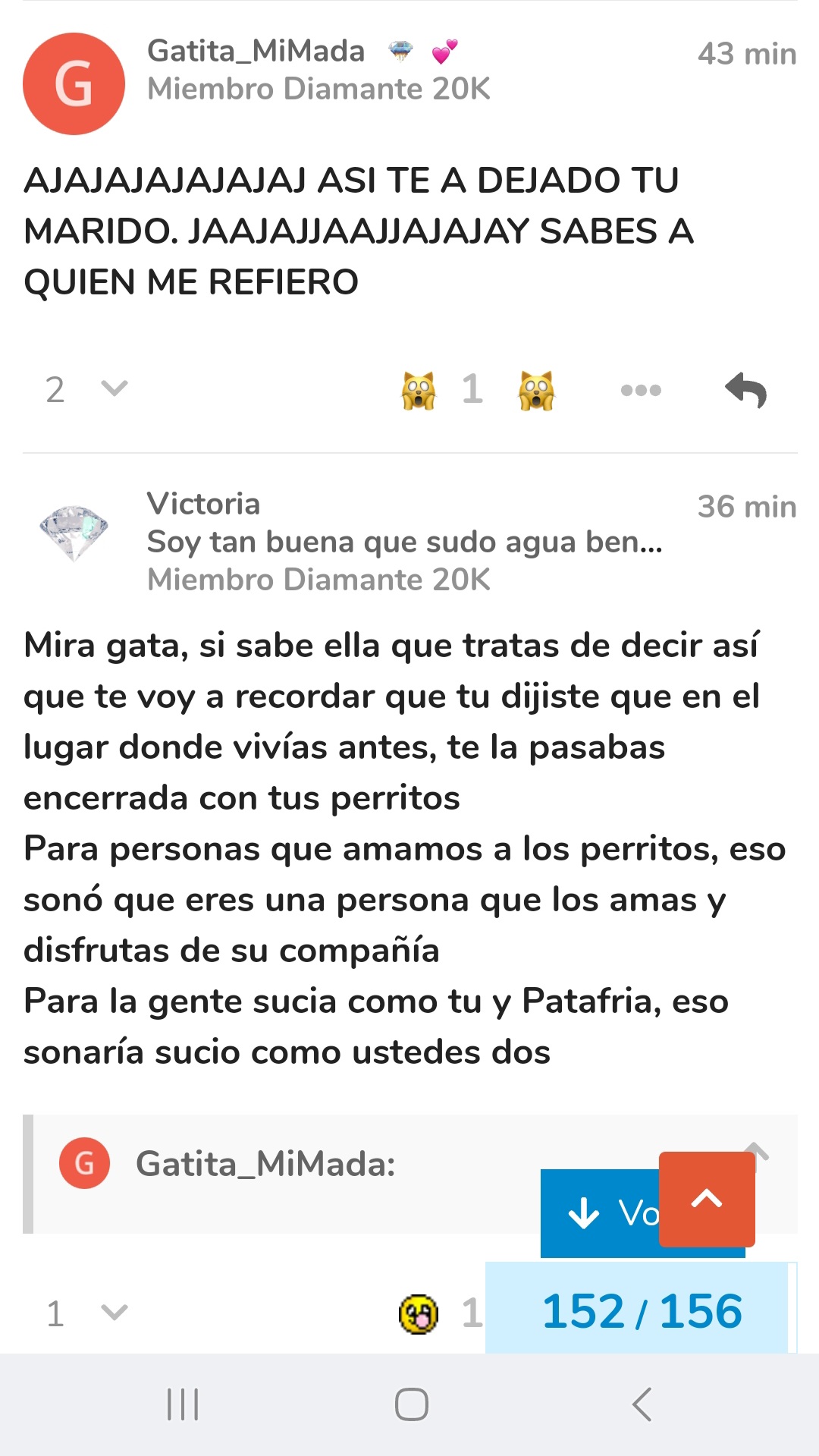Open recent apps from the navigation bar

(x=183, y=1404)
